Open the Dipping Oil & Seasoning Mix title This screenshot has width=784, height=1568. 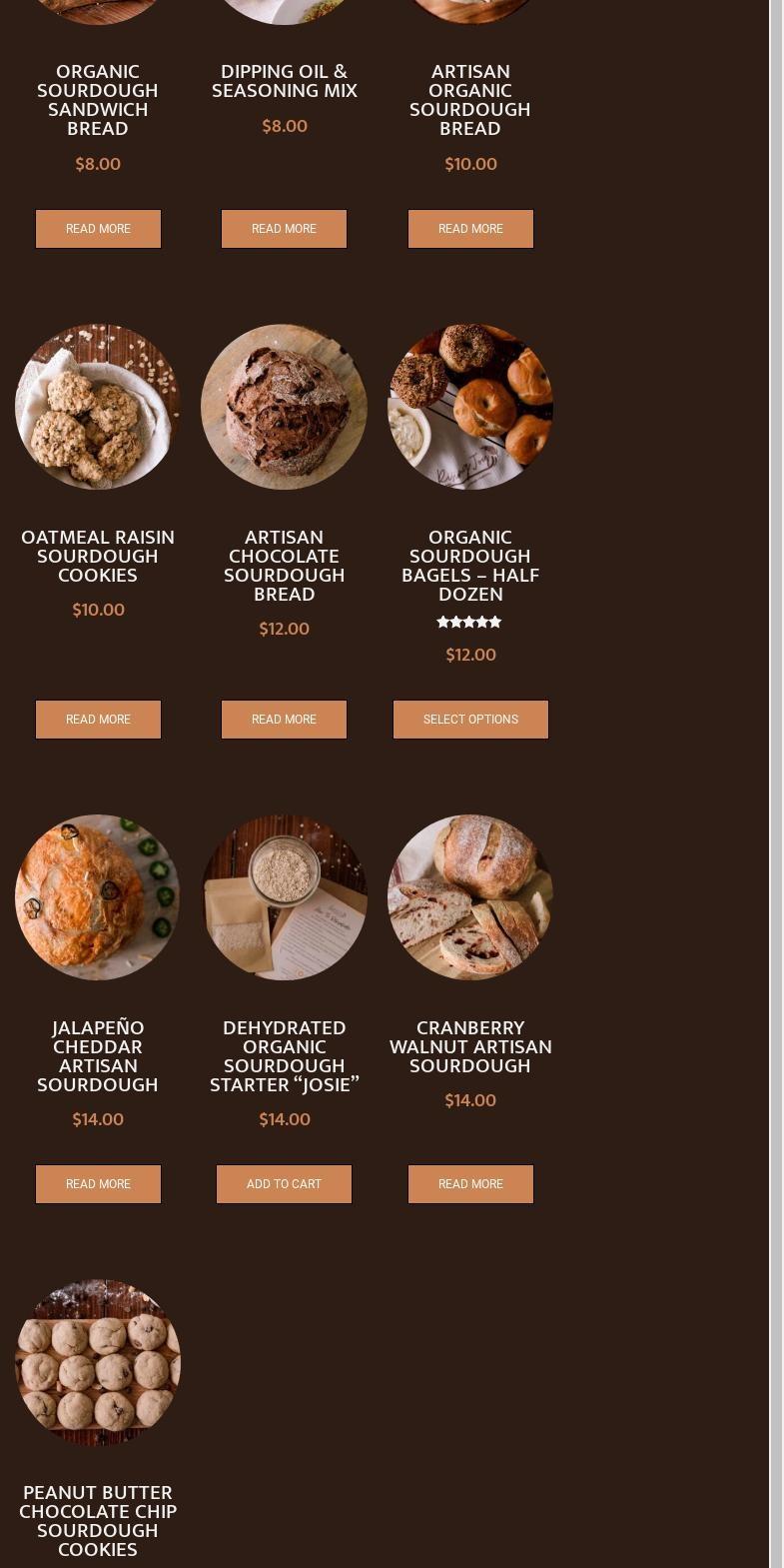tap(284, 81)
